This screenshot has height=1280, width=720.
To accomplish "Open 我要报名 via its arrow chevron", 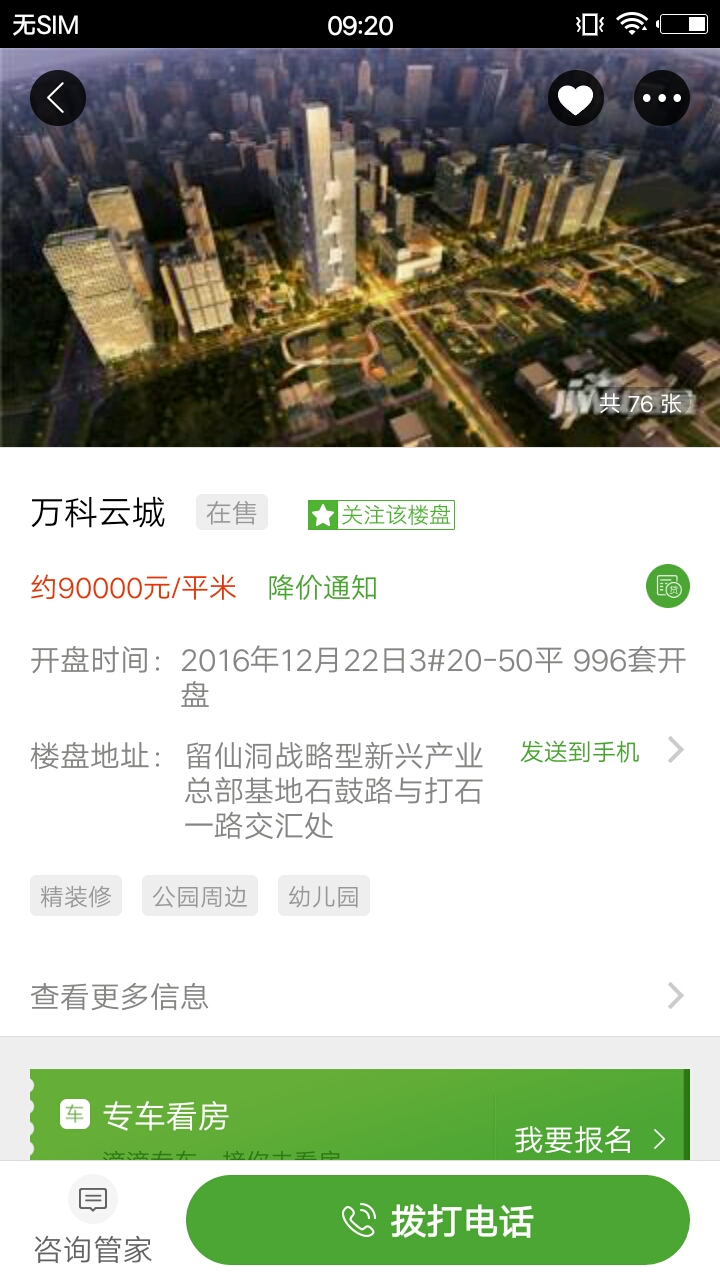I will [x=659, y=1139].
